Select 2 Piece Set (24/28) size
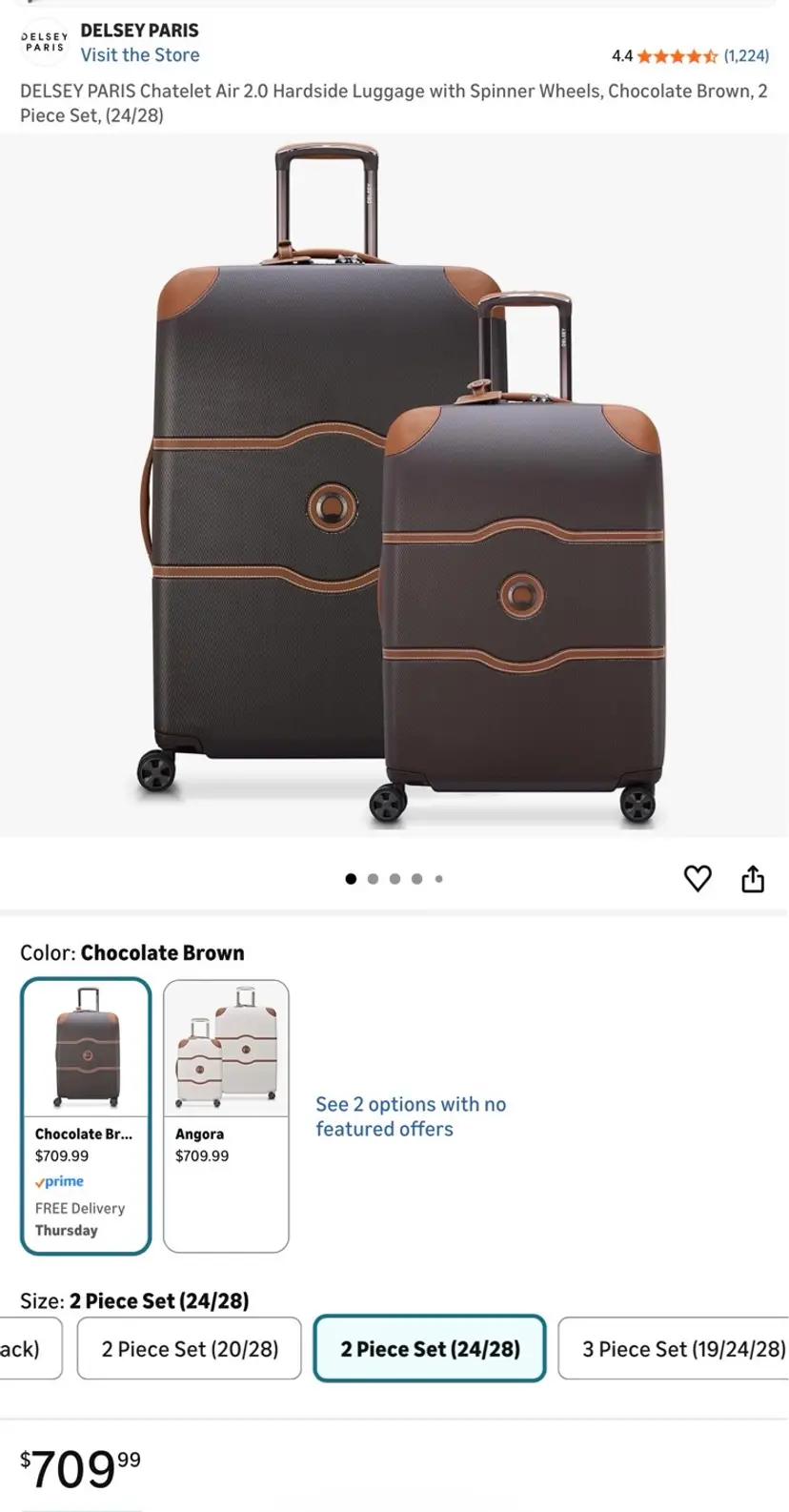The height and width of the screenshot is (1512, 789). coord(430,1349)
